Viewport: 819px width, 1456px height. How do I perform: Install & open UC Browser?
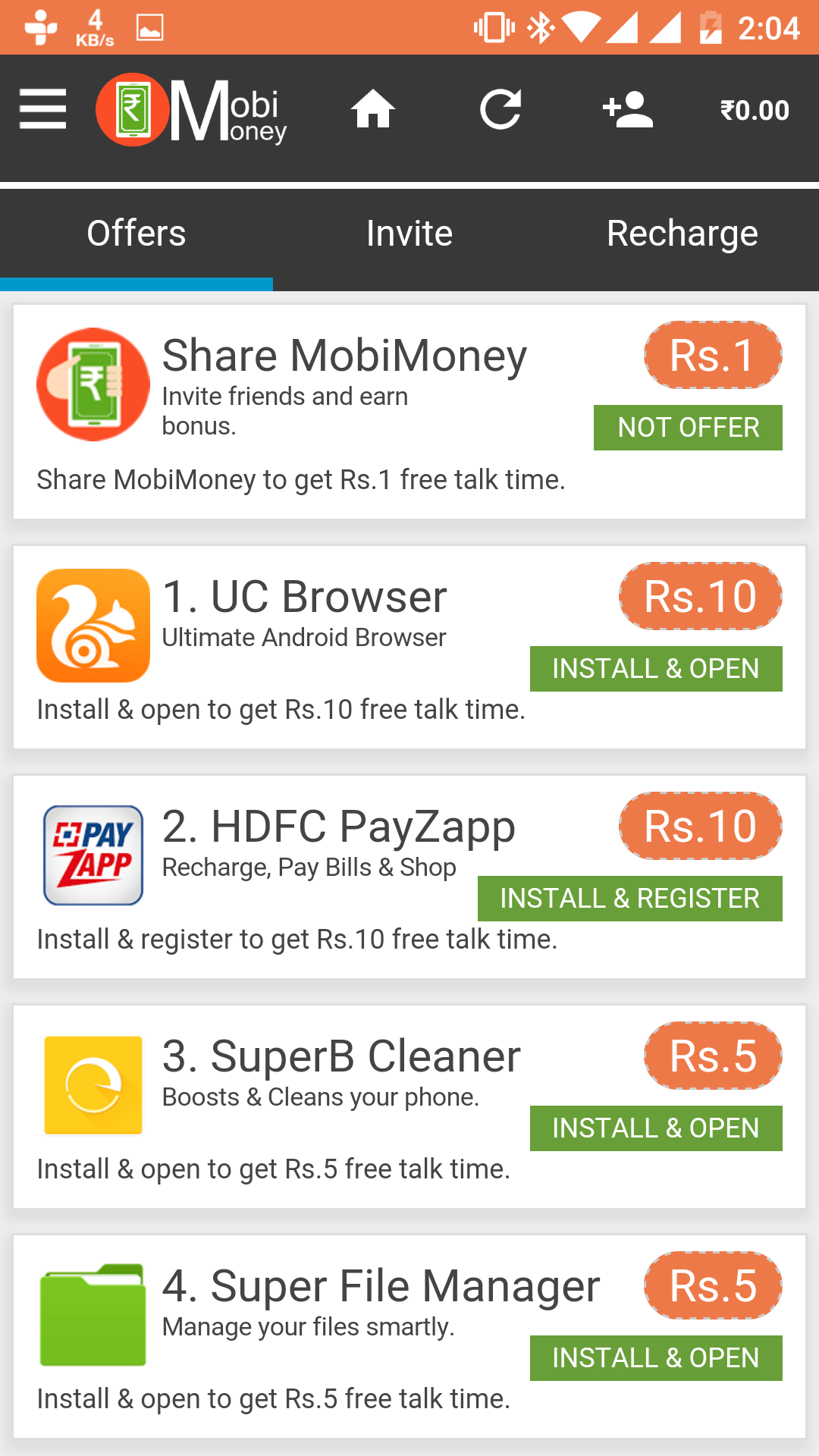click(x=656, y=669)
